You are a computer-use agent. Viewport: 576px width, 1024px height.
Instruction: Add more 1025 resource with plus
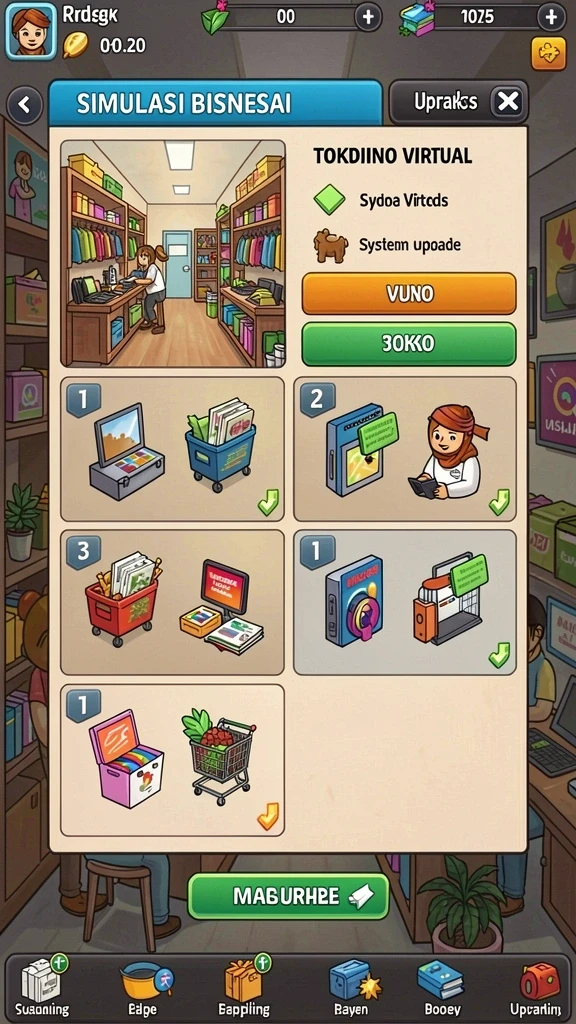[551, 16]
